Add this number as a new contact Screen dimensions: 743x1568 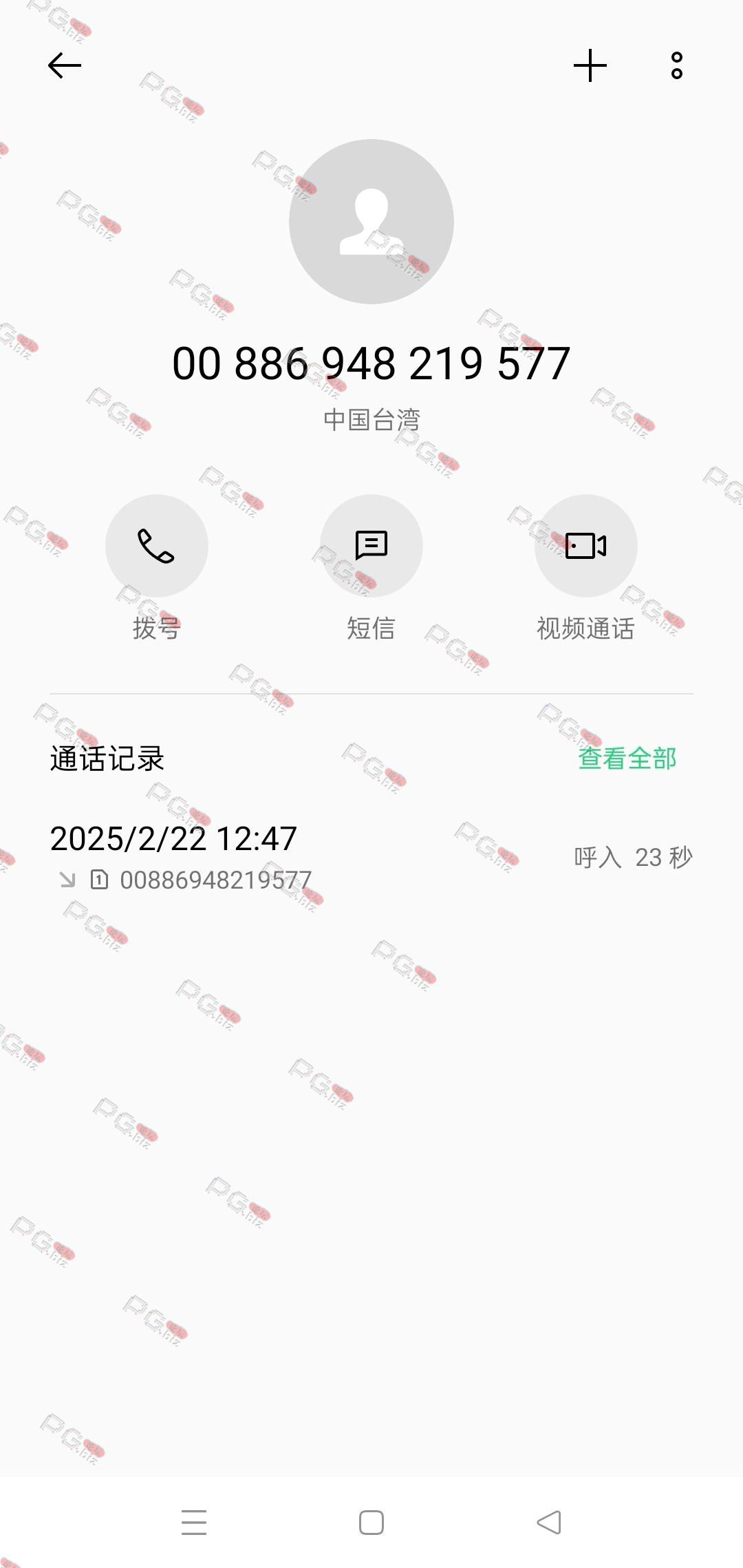pyautogui.click(x=590, y=66)
